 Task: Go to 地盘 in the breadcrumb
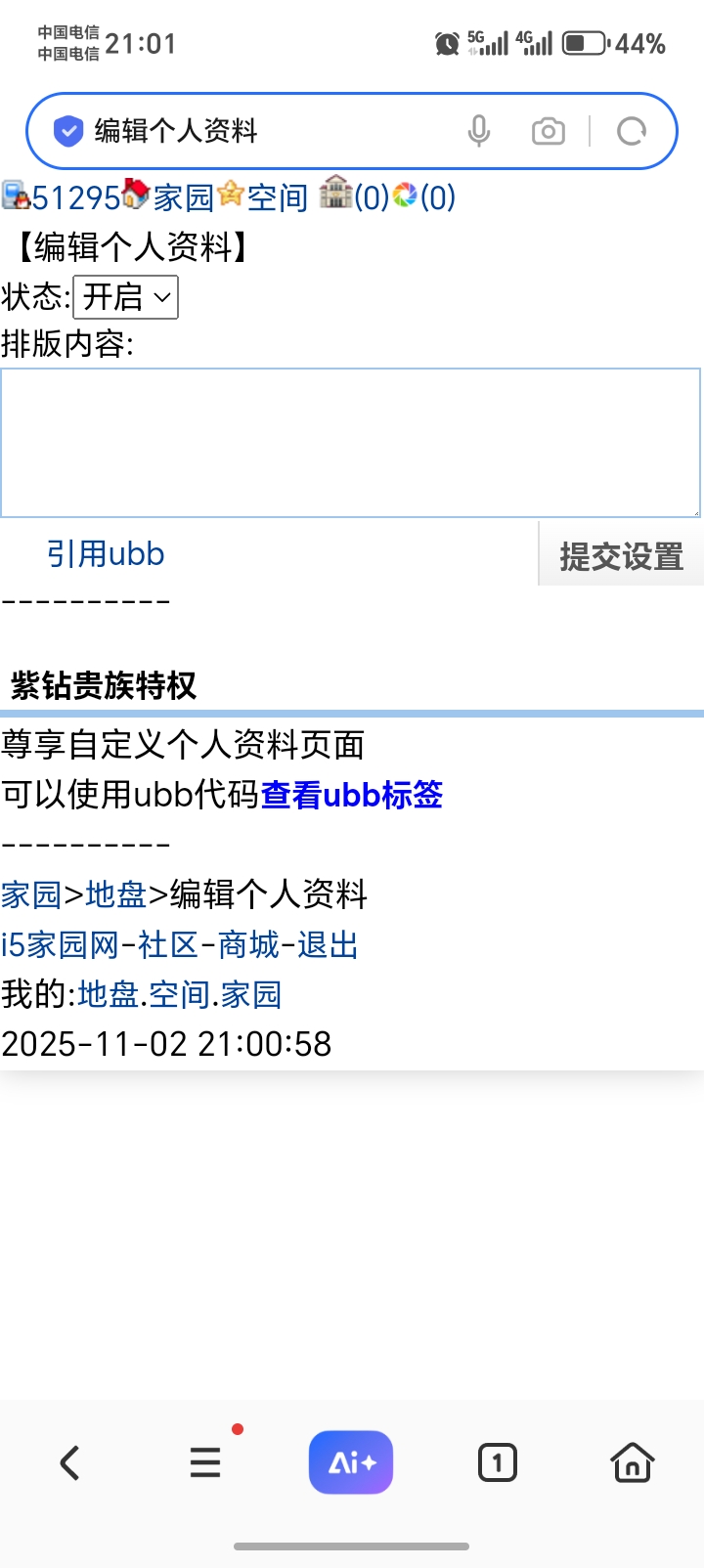(x=115, y=894)
